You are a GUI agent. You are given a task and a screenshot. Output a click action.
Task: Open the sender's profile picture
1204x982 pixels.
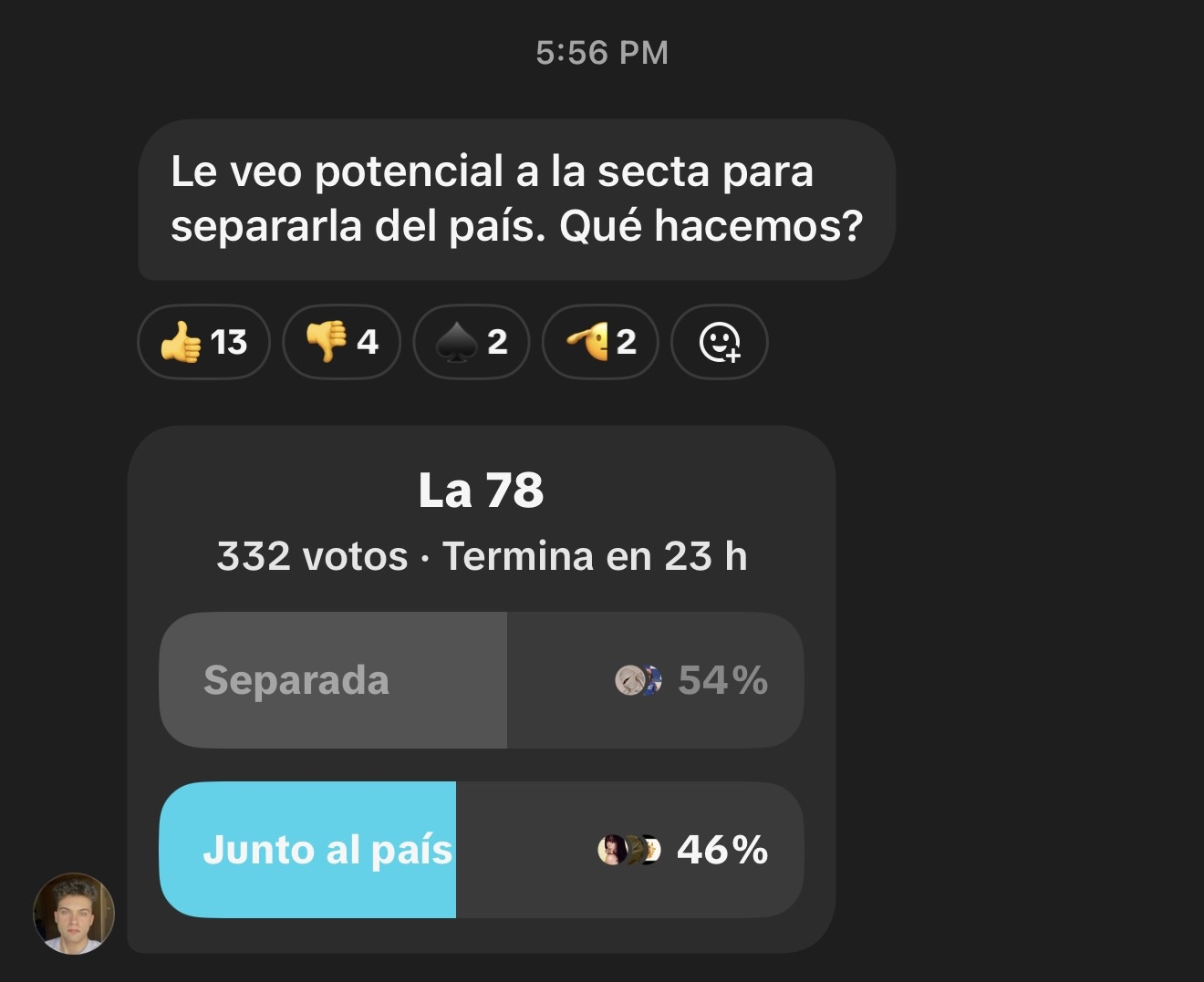pos(74,913)
